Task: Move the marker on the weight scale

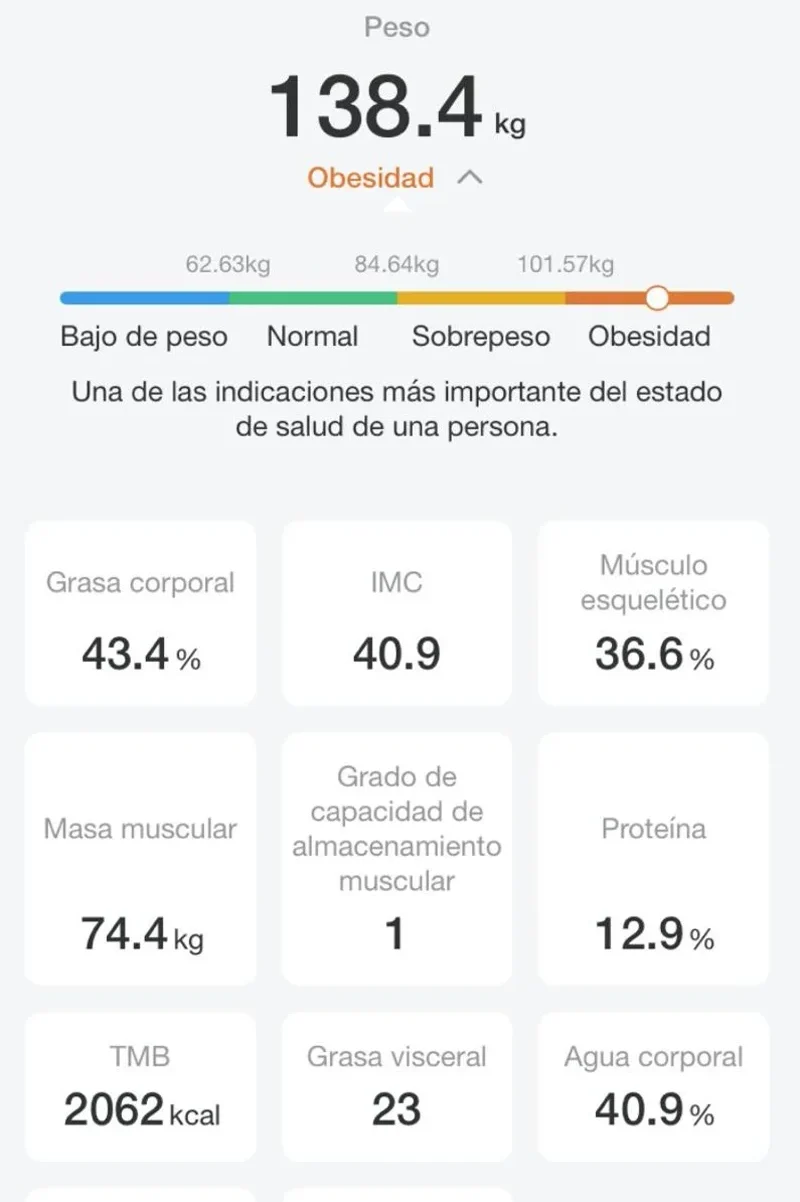Action: coord(657,298)
